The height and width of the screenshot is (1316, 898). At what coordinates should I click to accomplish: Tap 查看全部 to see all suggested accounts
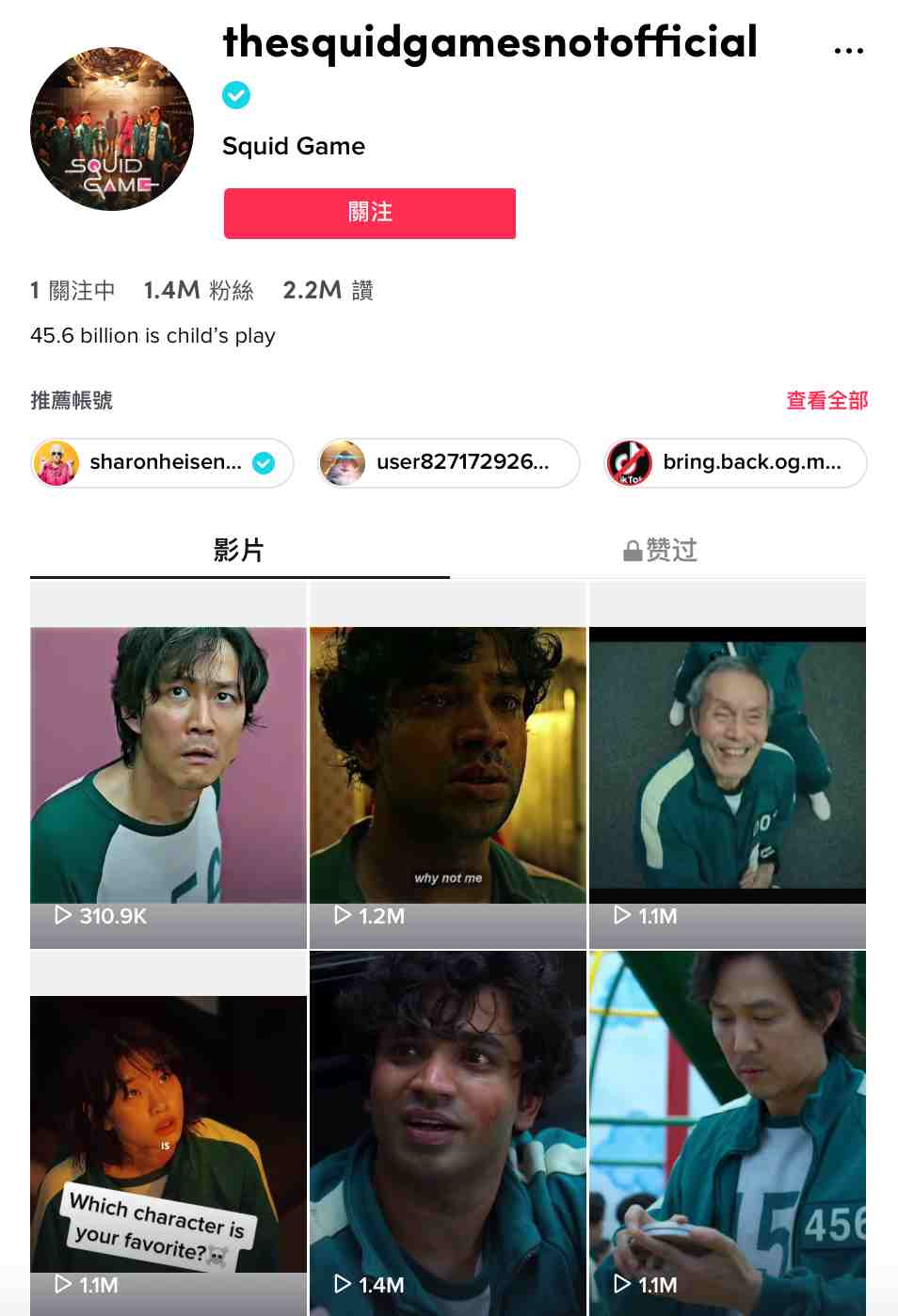tap(826, 401)
